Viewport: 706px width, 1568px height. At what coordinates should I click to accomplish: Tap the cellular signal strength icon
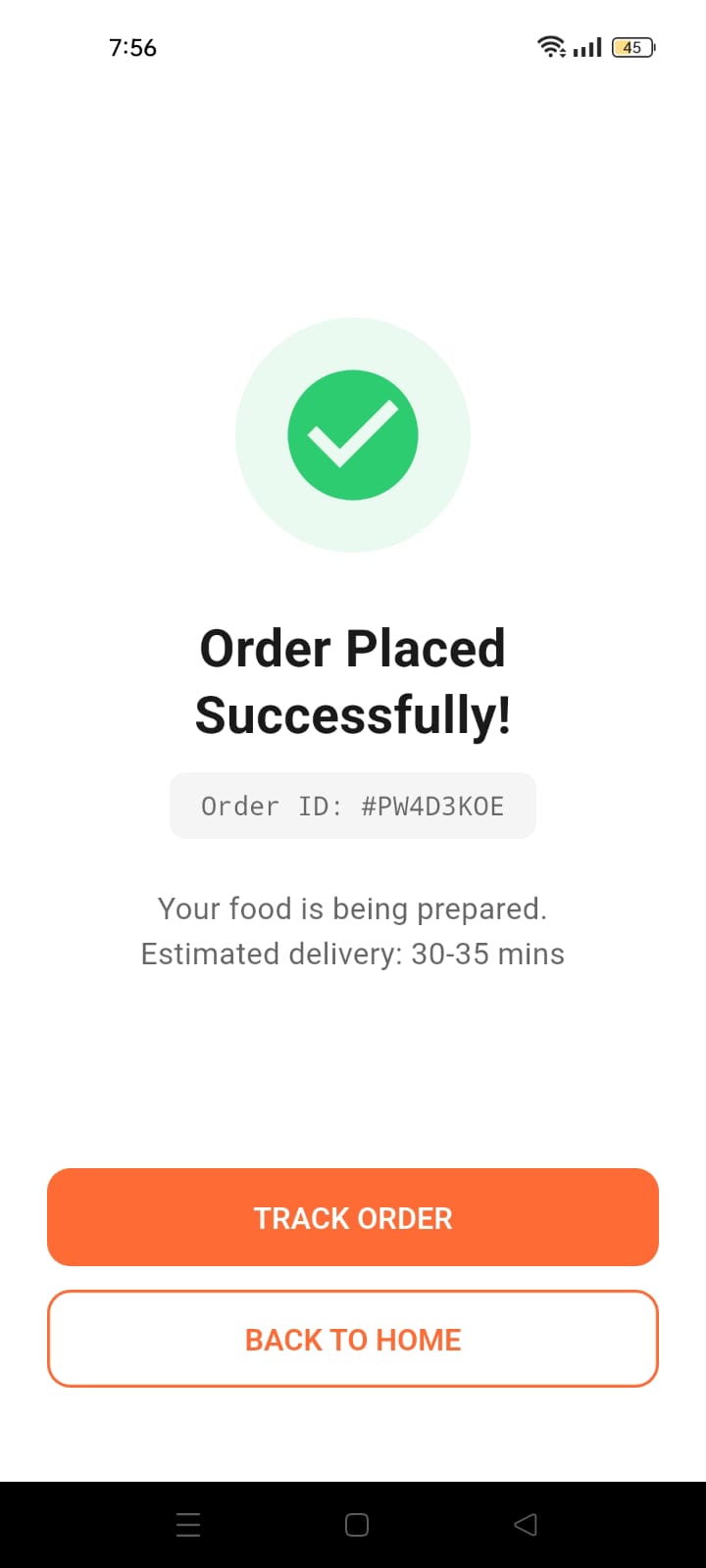coord(585,47)
